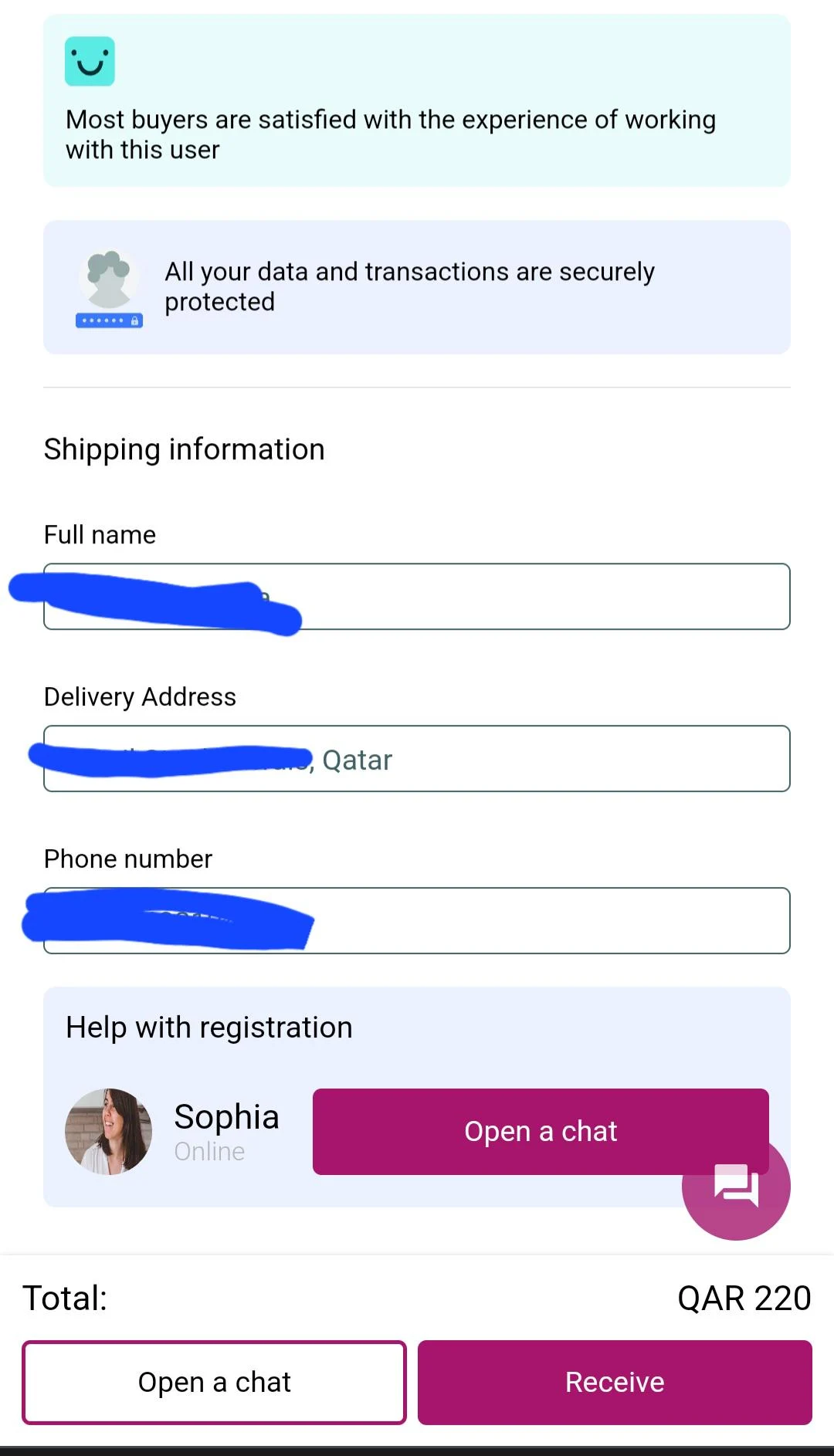Click the buyer satisfaction banner

pyautogui.click(x=417, y=100)
